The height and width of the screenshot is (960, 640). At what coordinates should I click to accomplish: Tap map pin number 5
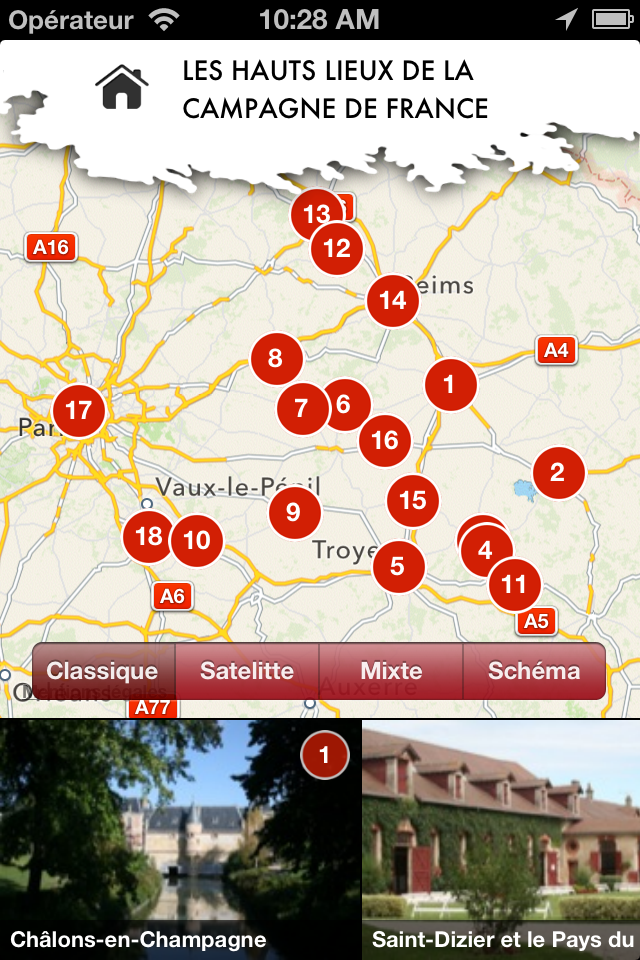point(398,566)
